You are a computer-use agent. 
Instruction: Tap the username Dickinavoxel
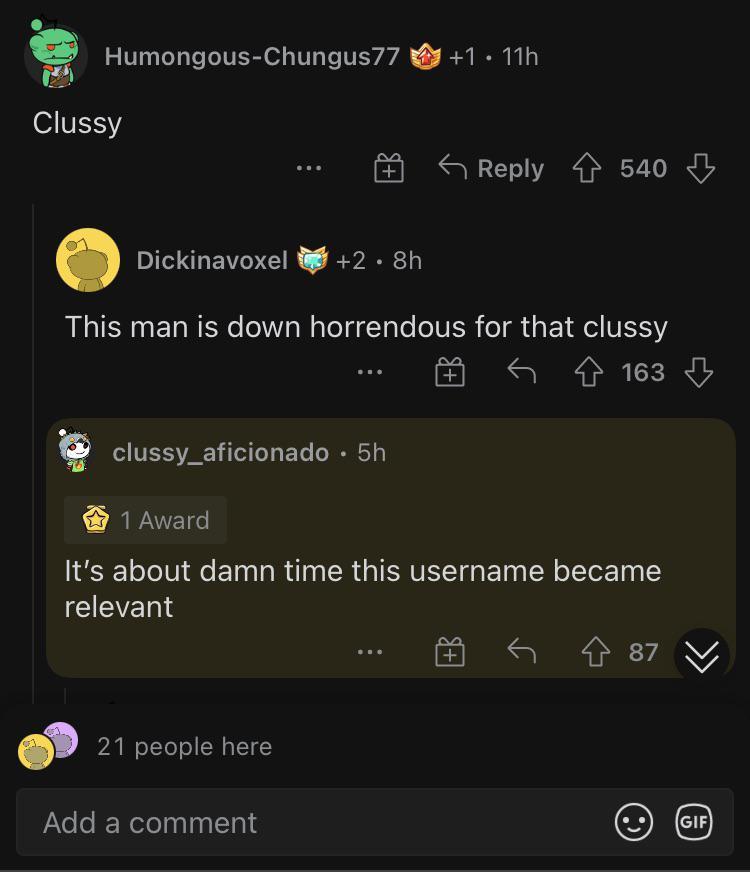(213, 260)
